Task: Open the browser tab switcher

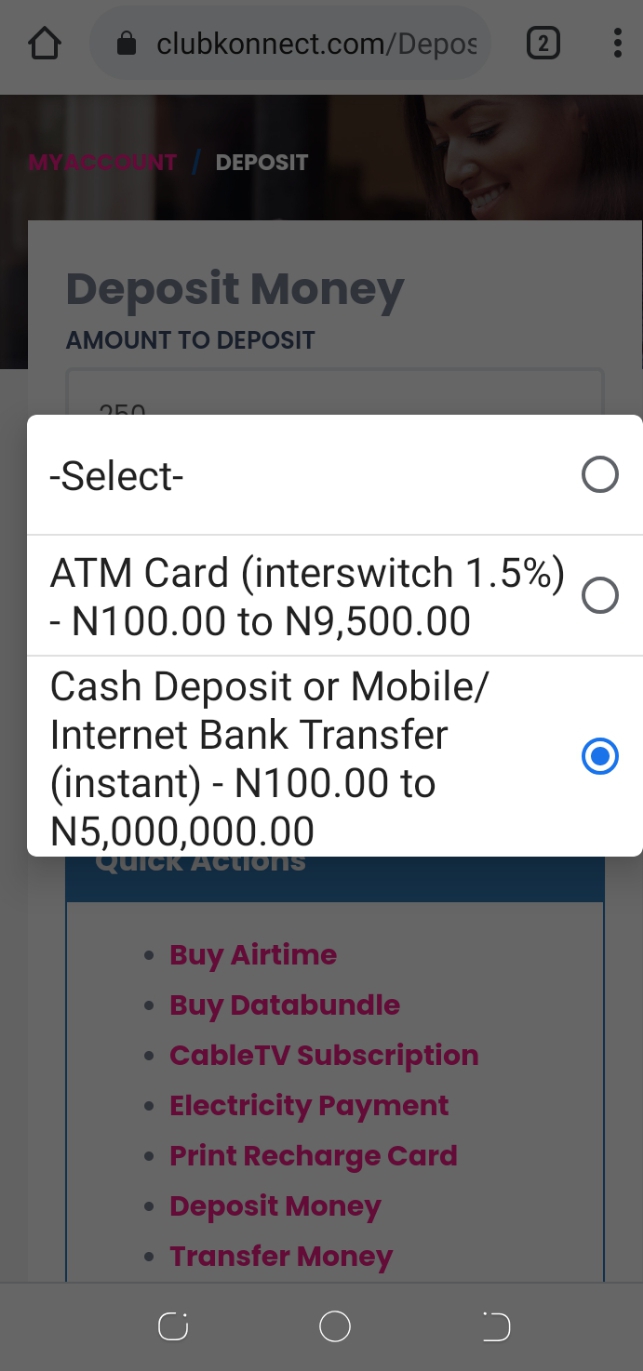Action: (542, 44)
